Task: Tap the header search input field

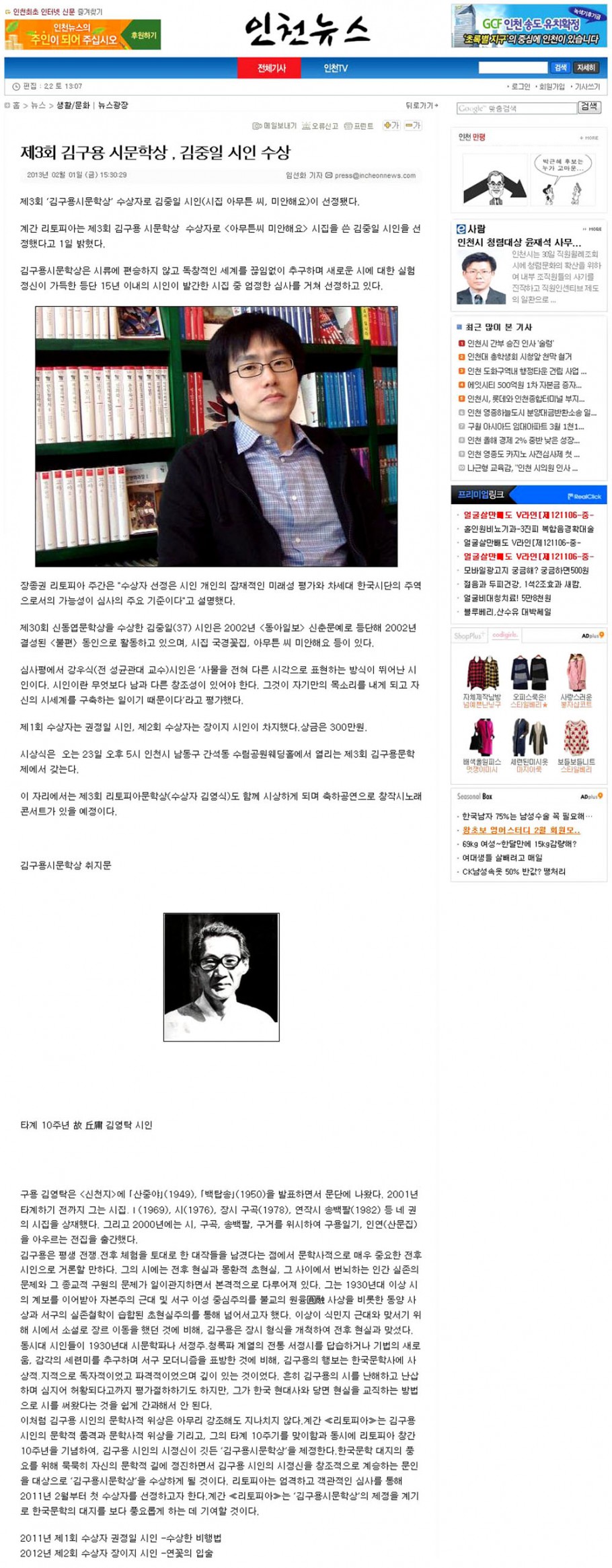Action: pyautogui.click(x=512, y=67)
